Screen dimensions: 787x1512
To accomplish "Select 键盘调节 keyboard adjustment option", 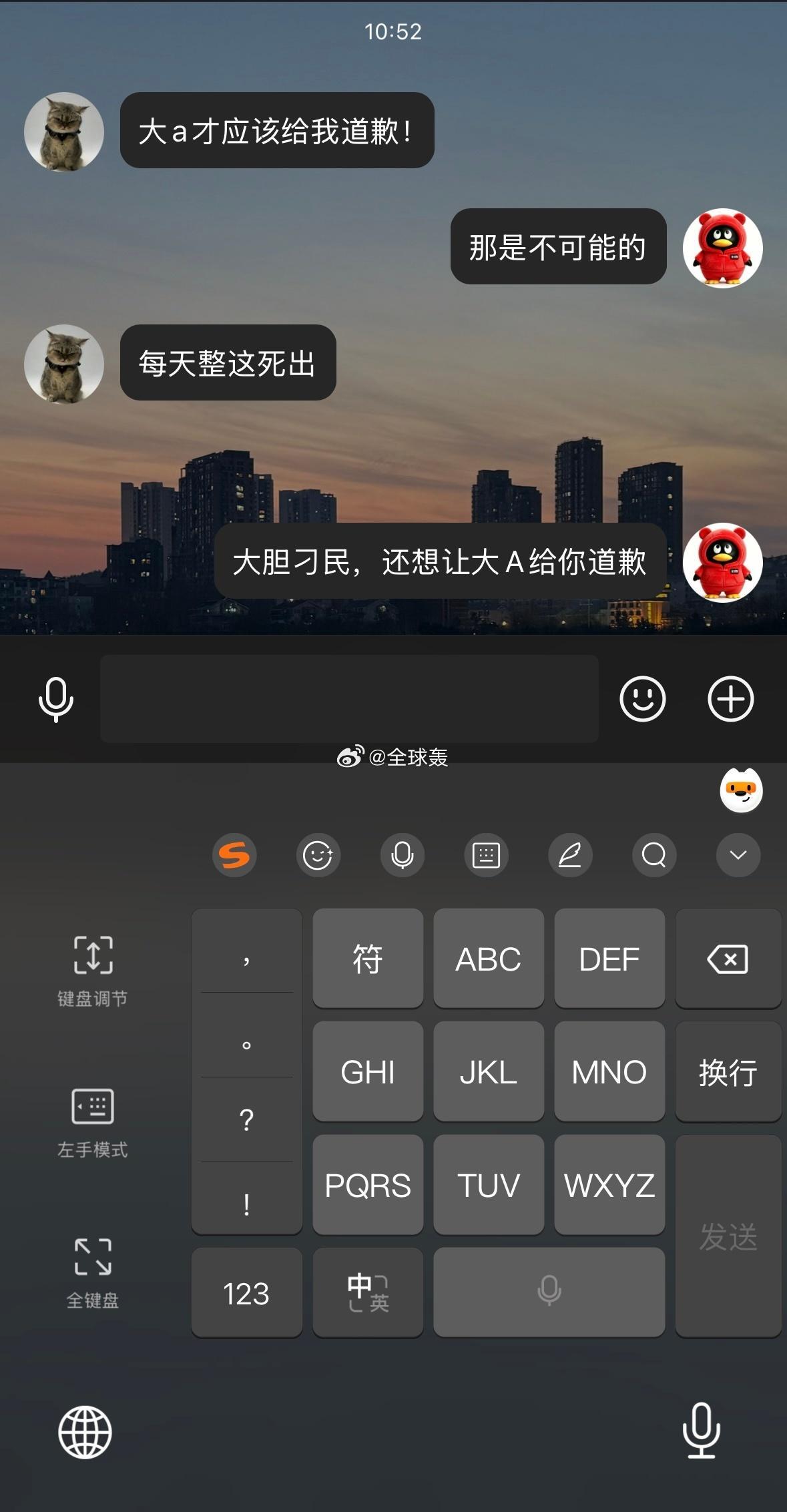I will click(93, 971).
